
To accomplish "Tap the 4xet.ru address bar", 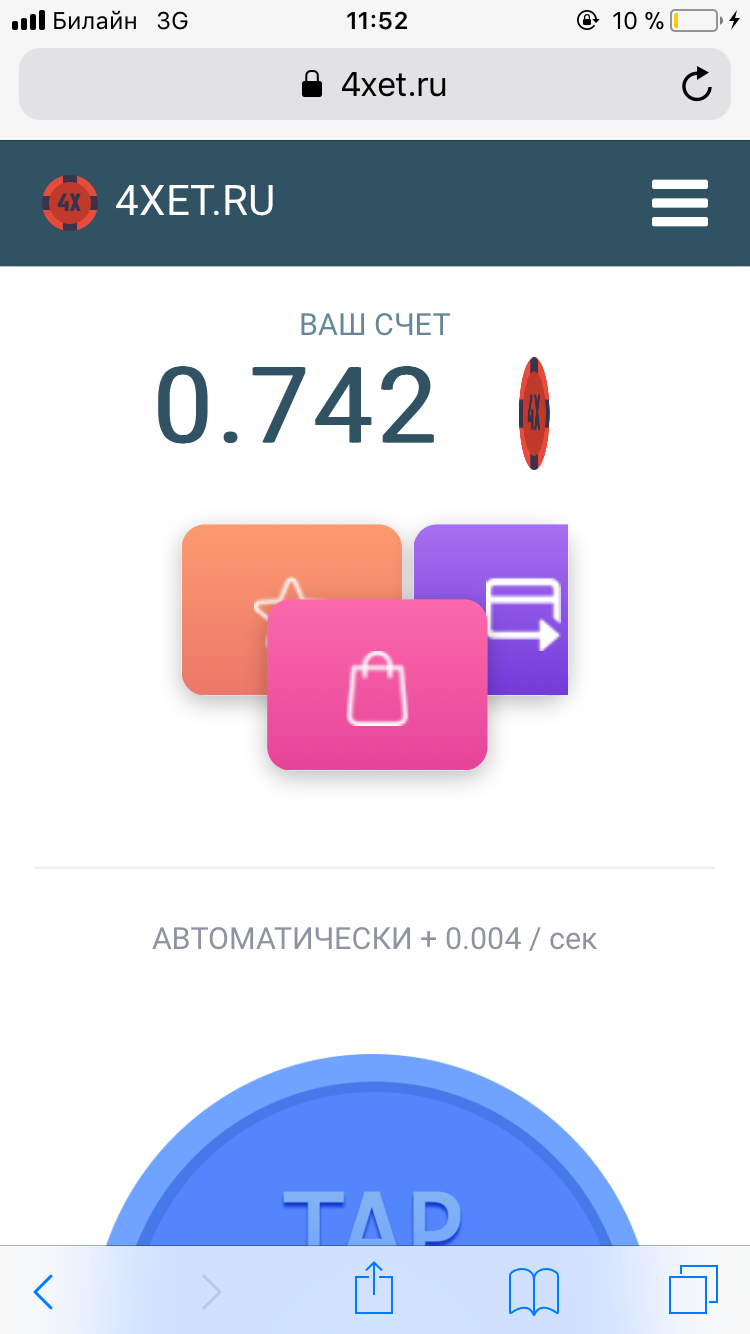I will (x=375, y=85).
